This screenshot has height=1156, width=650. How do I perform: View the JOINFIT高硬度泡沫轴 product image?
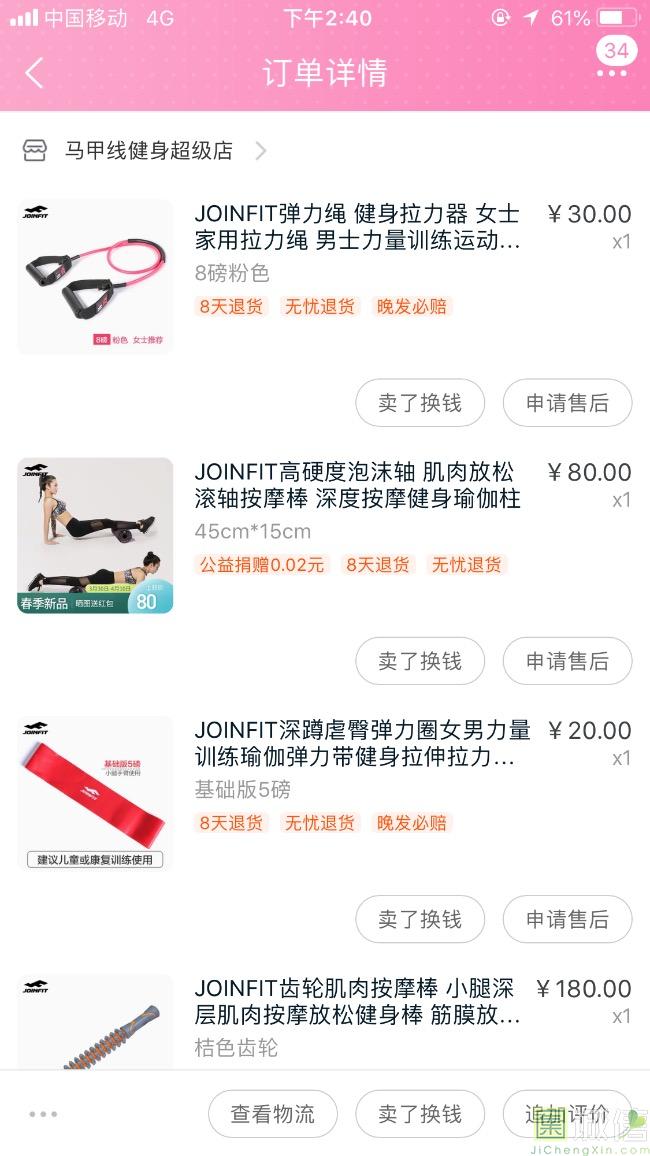95,536
